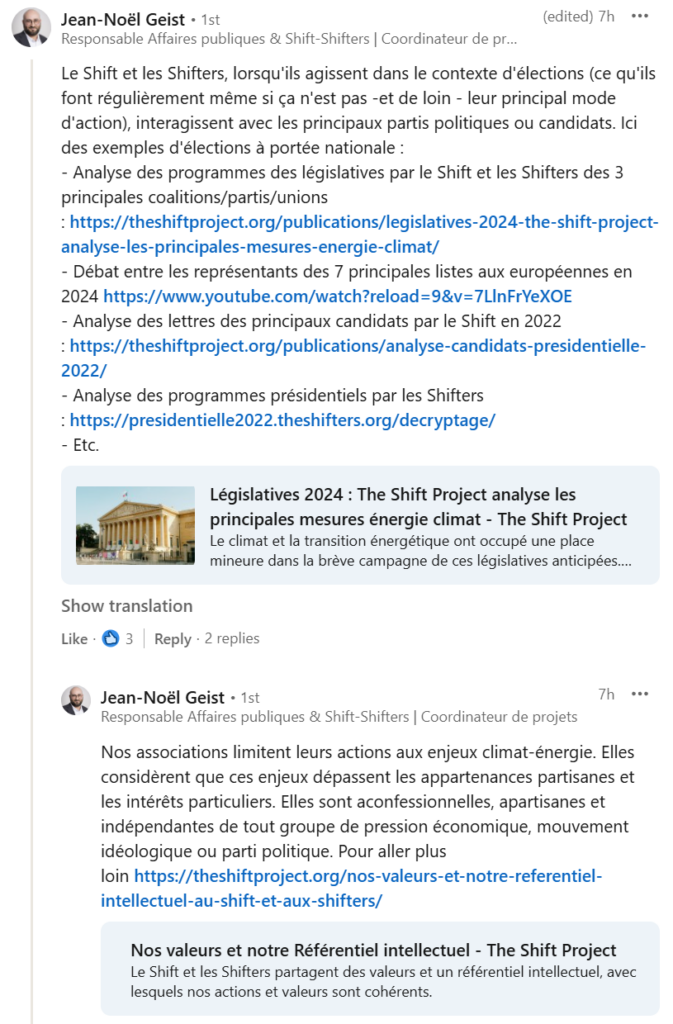Reply to the comment about elections
The image size is (673, 1024).
[172, 639]
